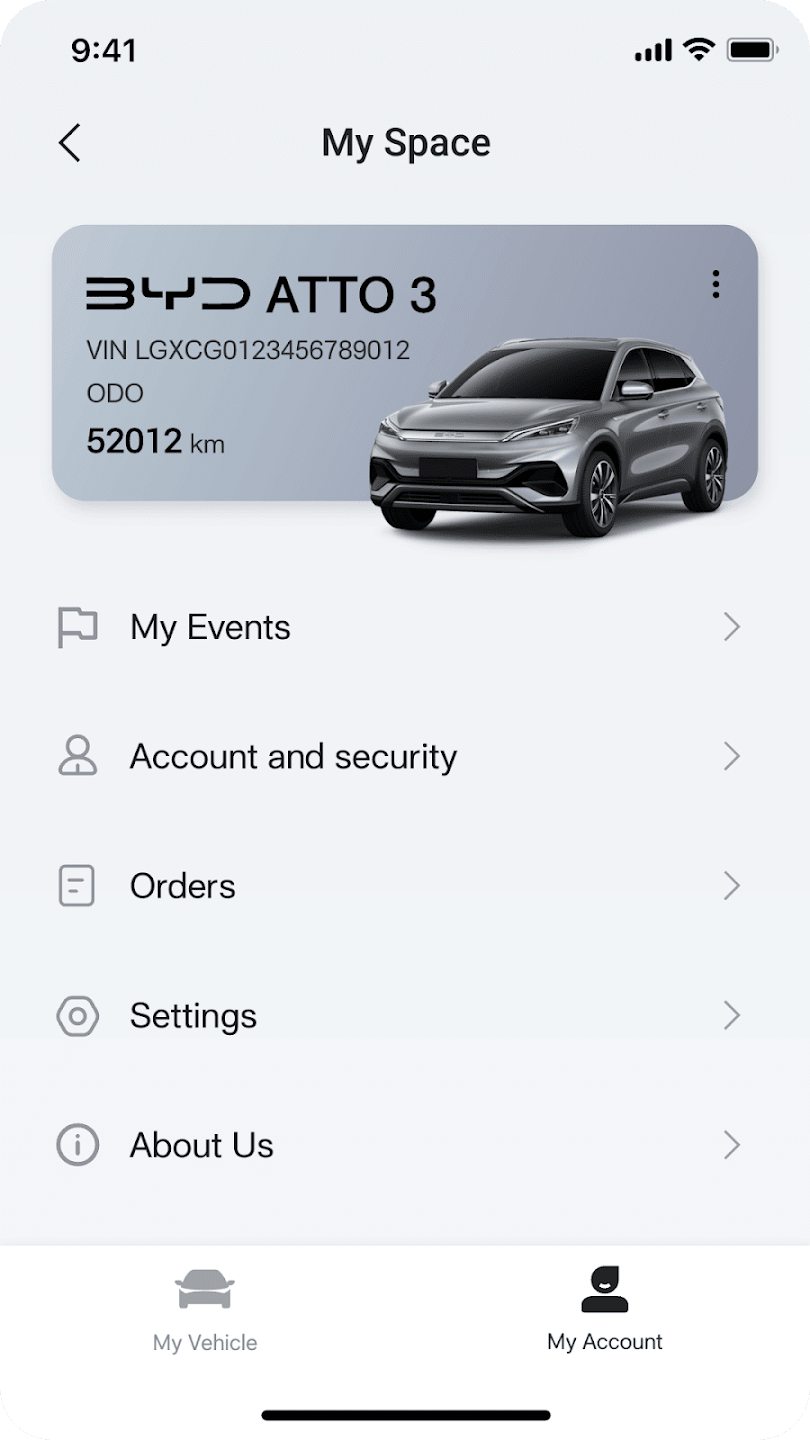The height and width of the screenshot is (1440, 810).
Task: Switch to the My Vehicle tab
Action: coord(205,1310)
